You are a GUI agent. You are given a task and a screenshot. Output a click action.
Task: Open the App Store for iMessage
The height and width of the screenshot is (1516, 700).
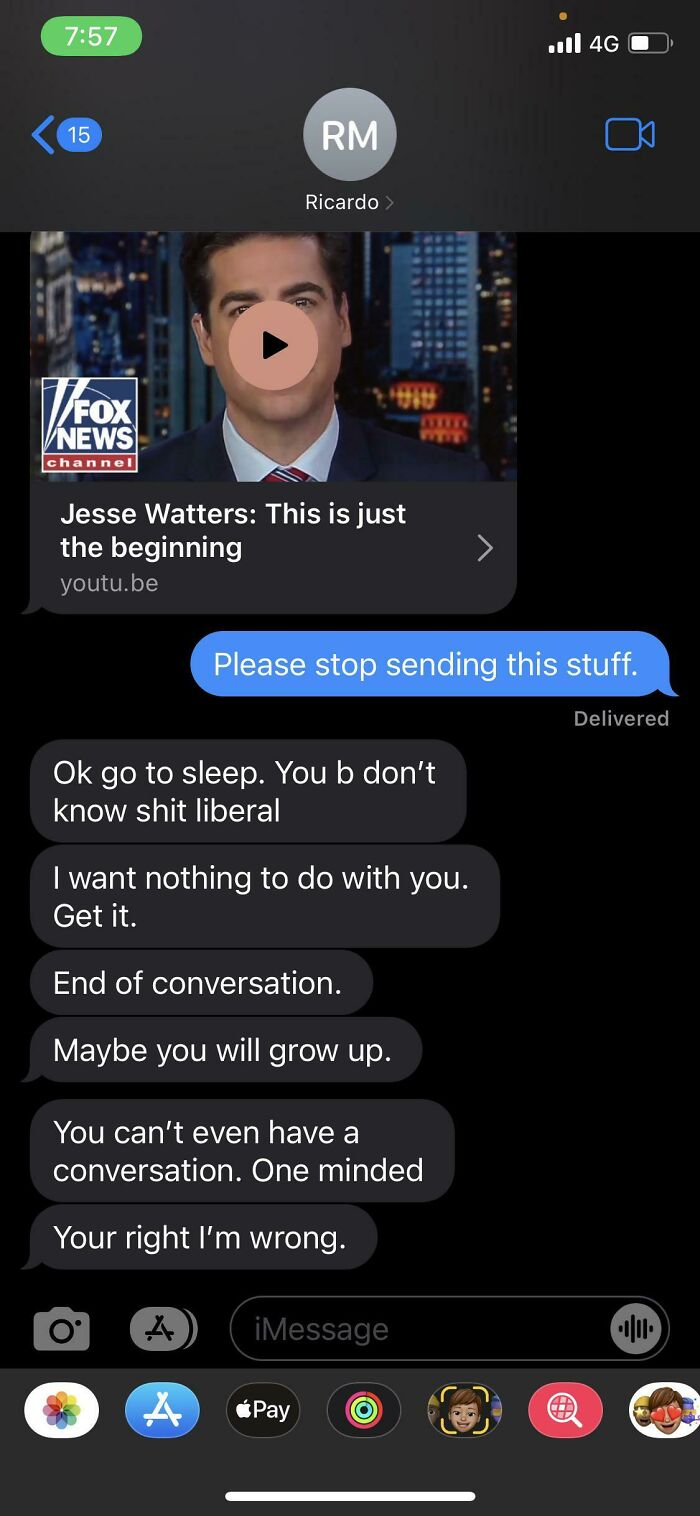[162, 1410]
